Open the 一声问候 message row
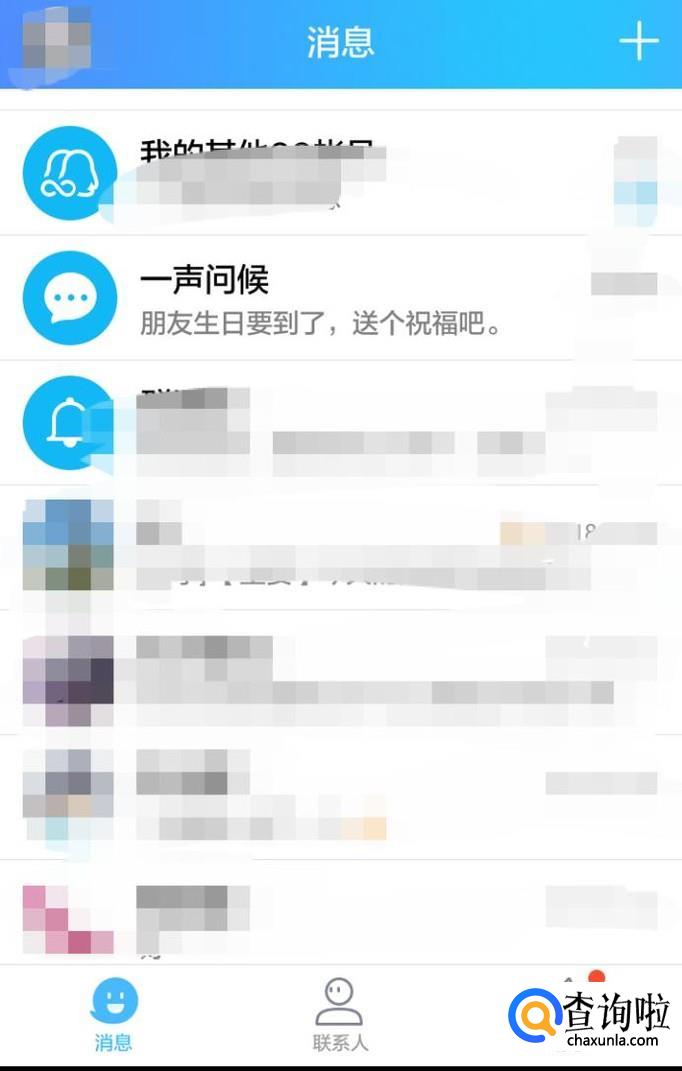The height and width of the screenshot is (1071, 682). 340,298
